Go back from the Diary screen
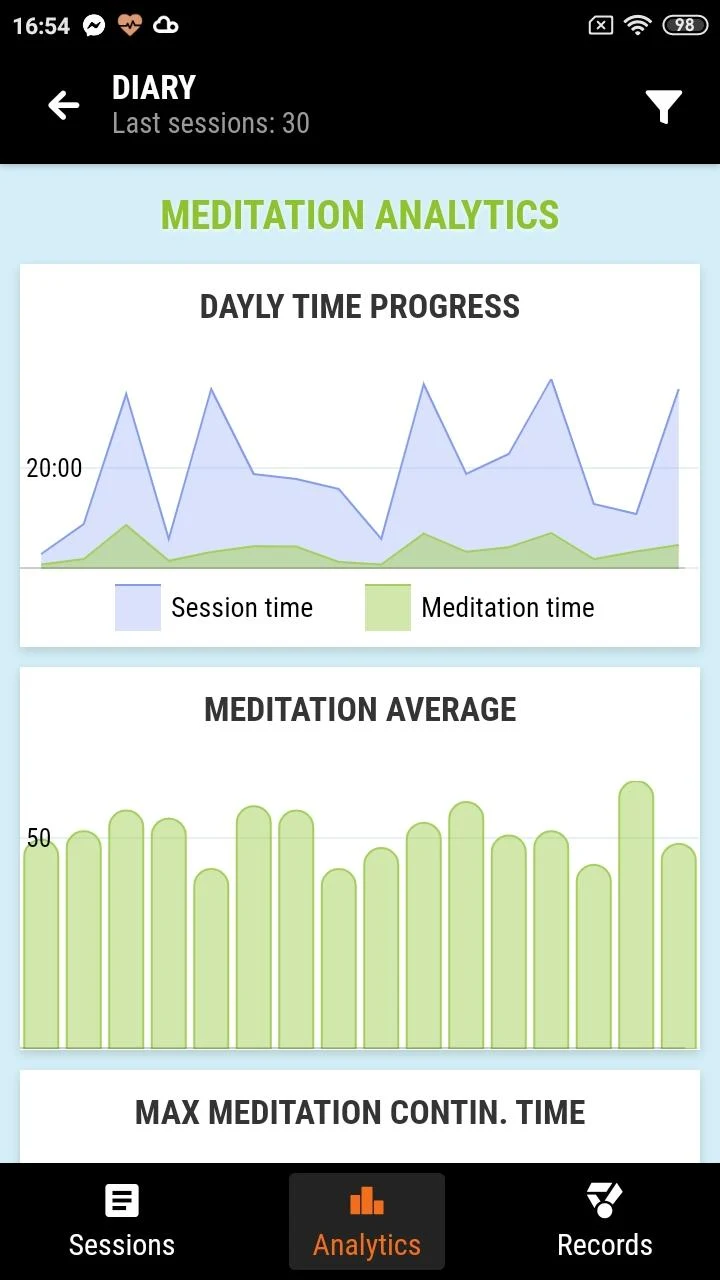Viewport: 720px width, 1280px height. tap(63, 105)
